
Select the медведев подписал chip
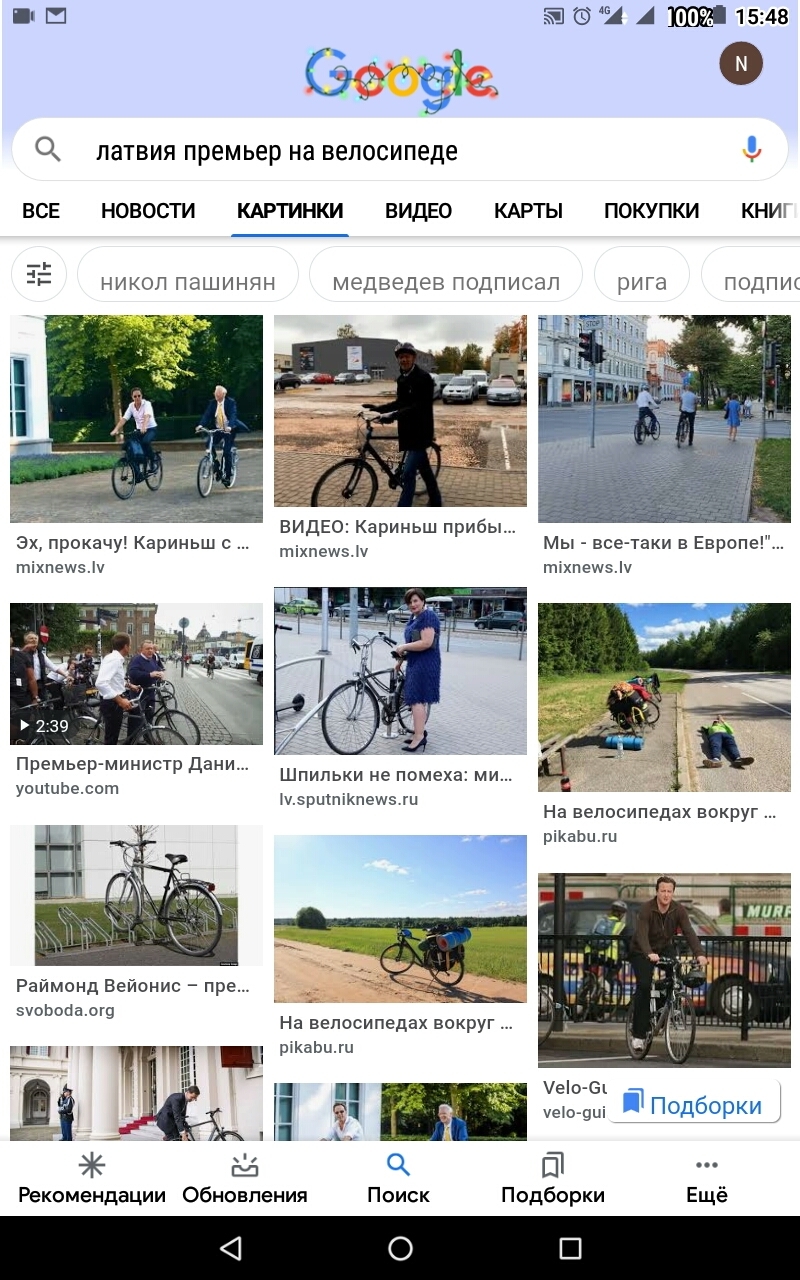[446, 282]
